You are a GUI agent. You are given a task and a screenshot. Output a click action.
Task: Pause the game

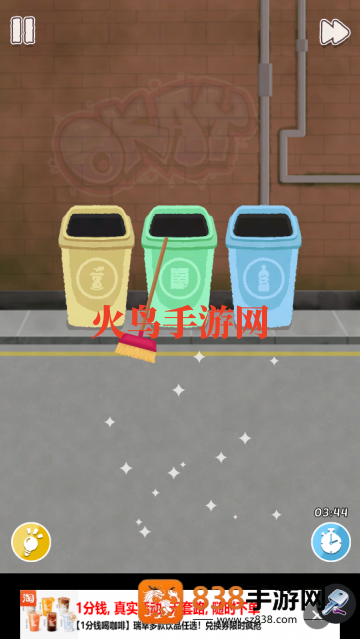click(23, 31)
